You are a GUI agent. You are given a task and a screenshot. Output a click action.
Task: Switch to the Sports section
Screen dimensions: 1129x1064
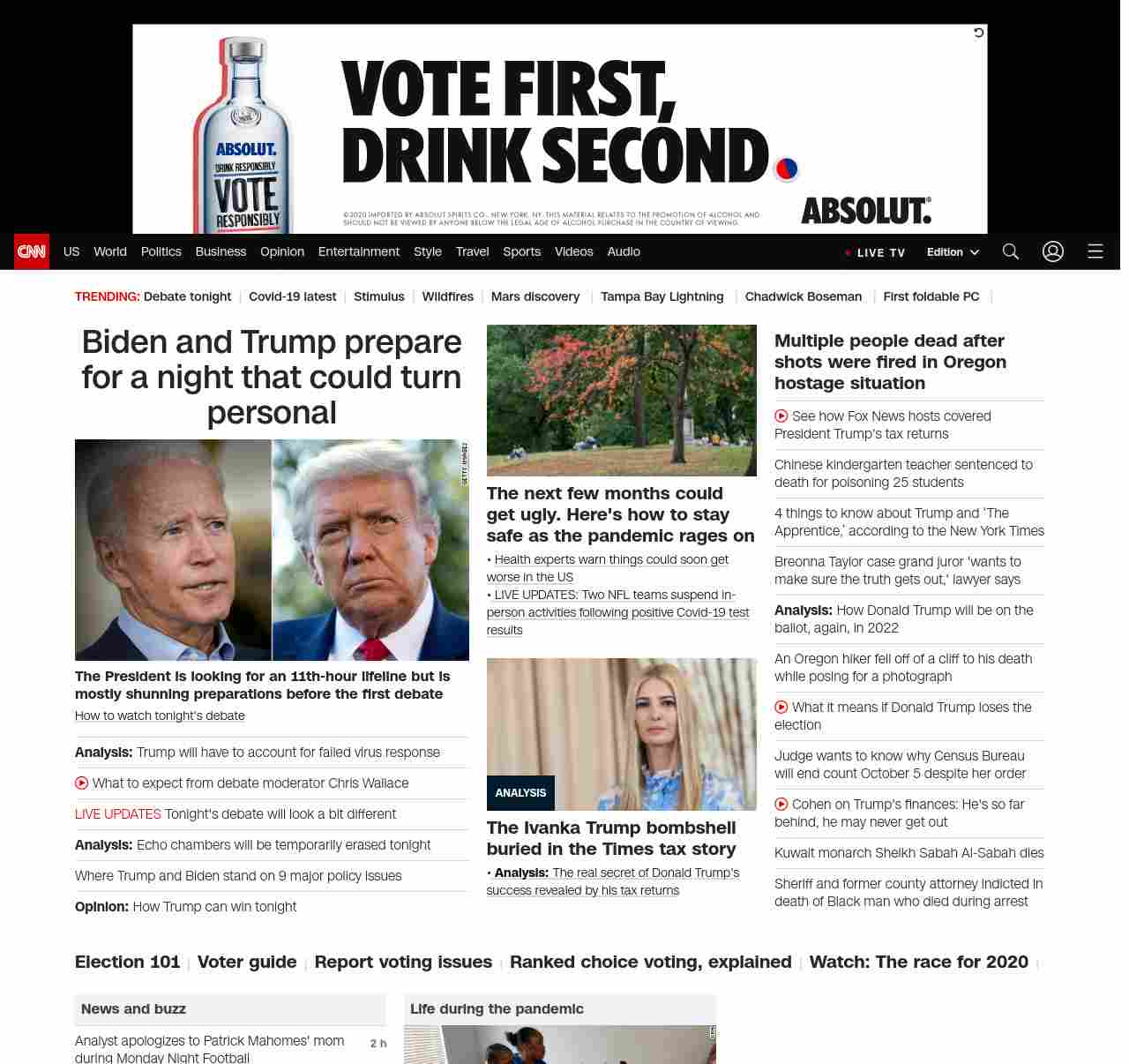[521, 251]
